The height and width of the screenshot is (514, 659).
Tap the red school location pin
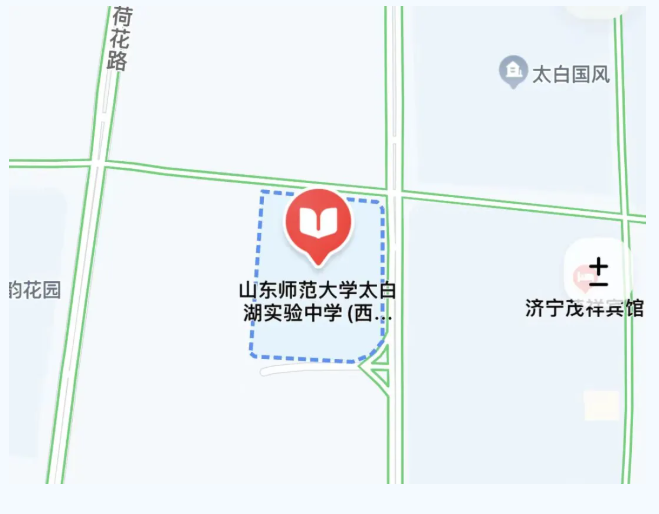318,223
